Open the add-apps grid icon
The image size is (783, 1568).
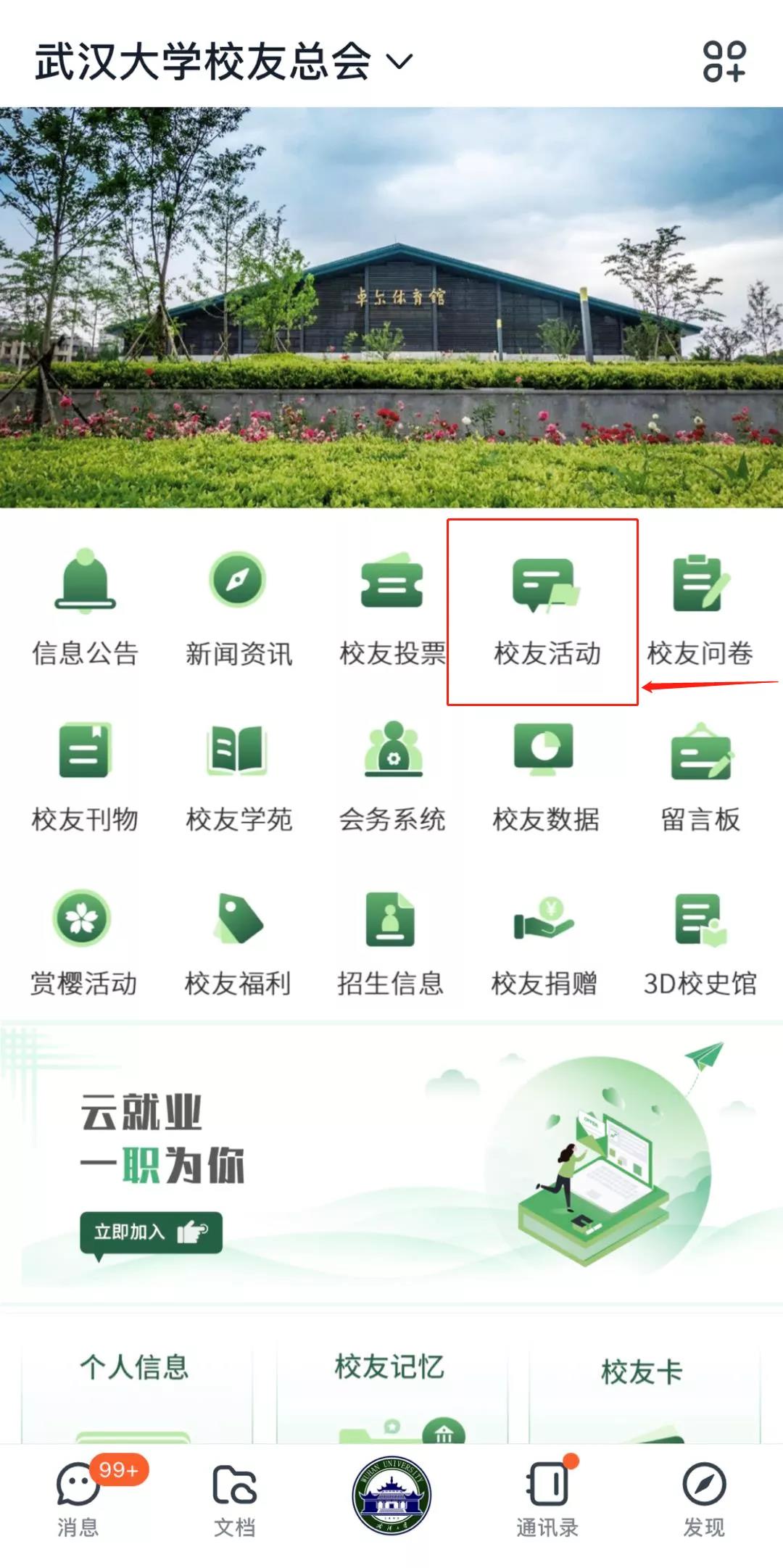pos(724,61)
